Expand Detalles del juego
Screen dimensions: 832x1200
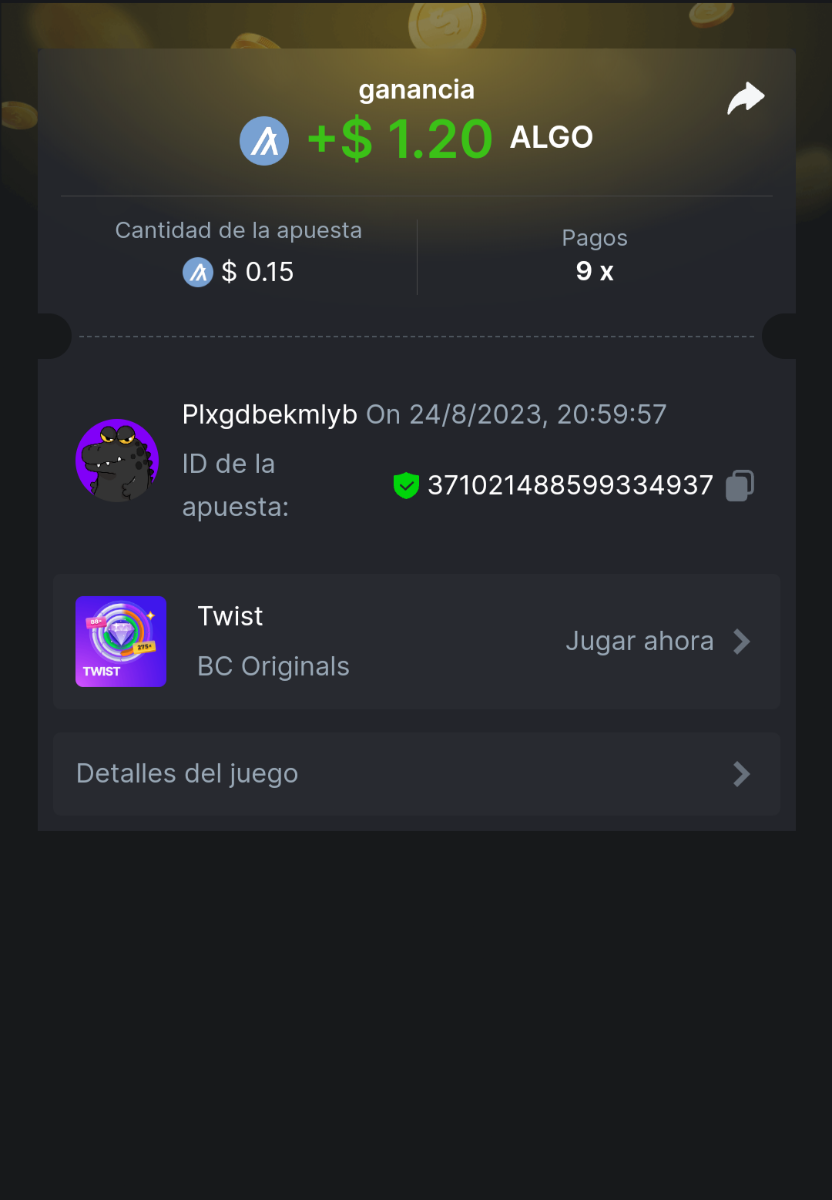pos(416,774)
